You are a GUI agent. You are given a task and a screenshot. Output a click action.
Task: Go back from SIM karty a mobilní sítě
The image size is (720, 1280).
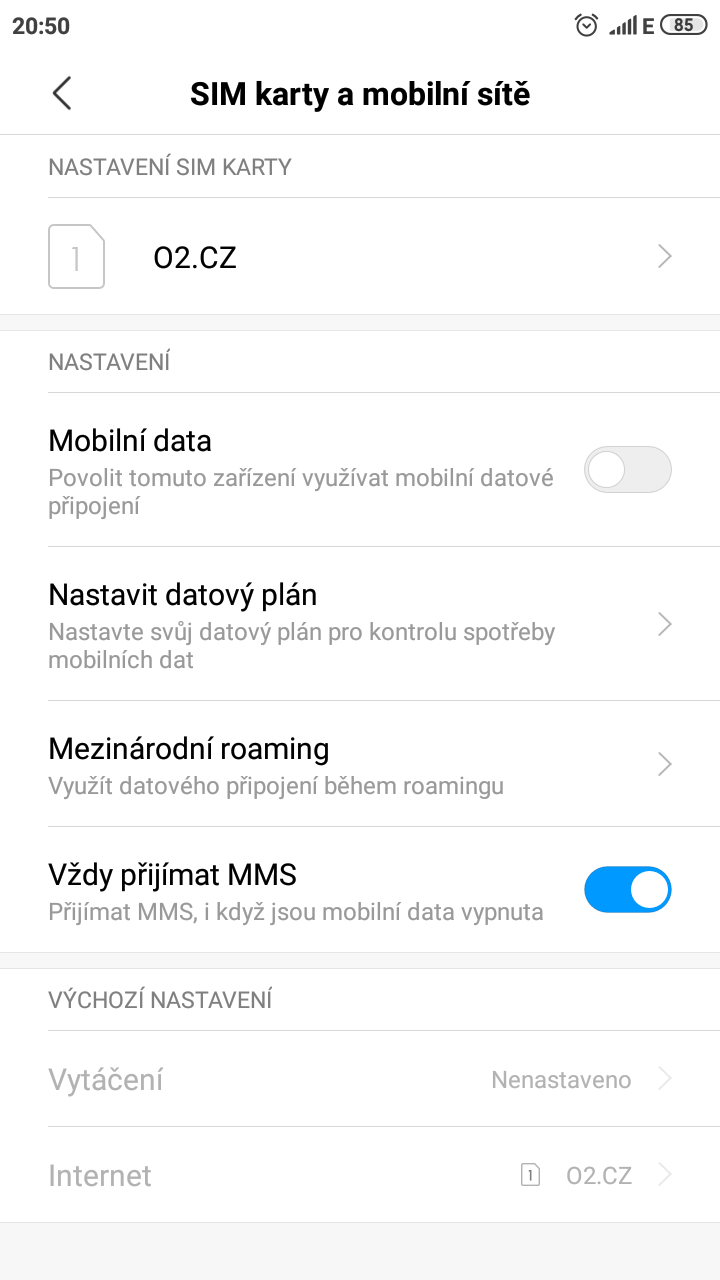click(x=62, y=94)
